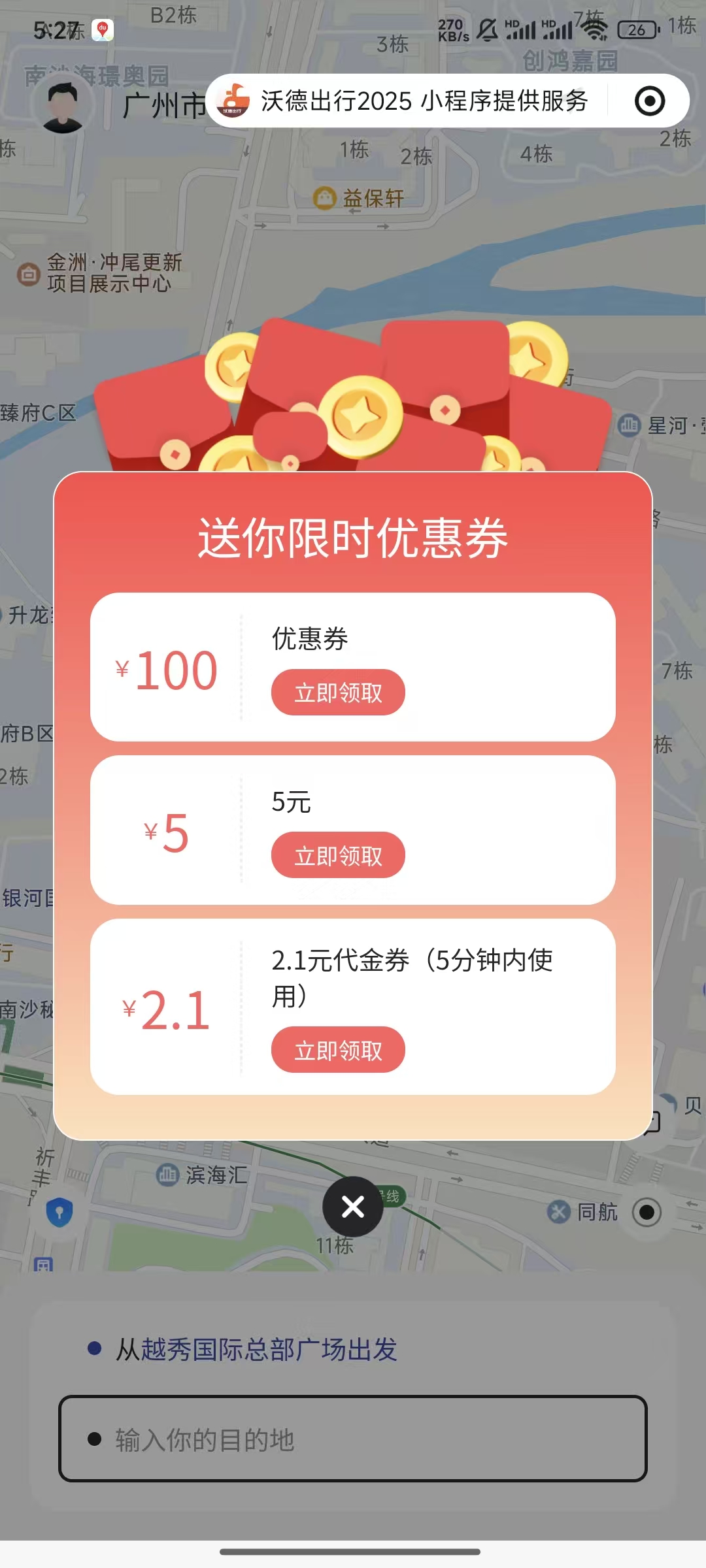Claim the 2.1元代金券 voucher

[x=338, y=1050]
